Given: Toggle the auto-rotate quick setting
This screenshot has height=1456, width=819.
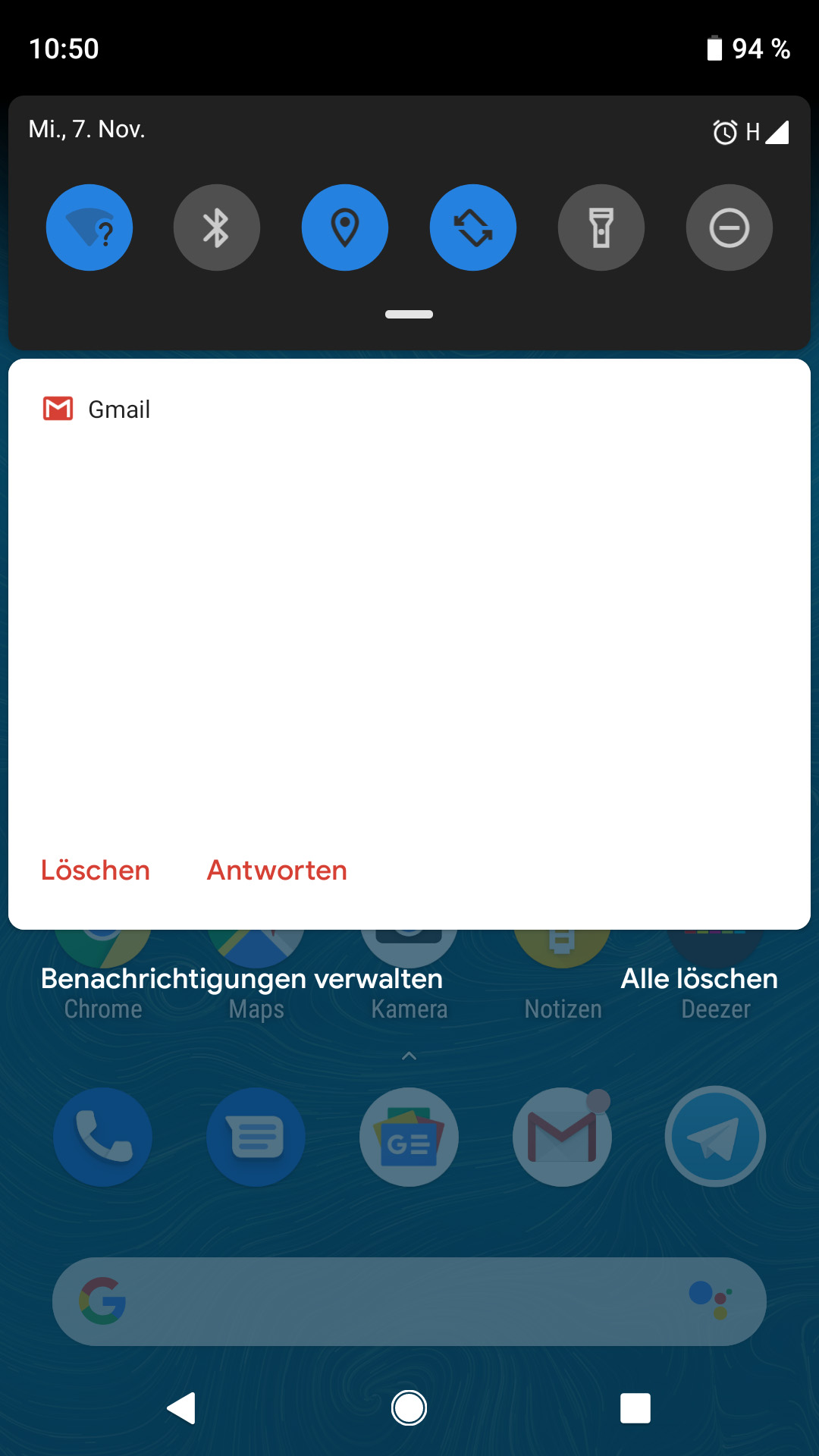Looking at the screenshot, I should [473, 227].
